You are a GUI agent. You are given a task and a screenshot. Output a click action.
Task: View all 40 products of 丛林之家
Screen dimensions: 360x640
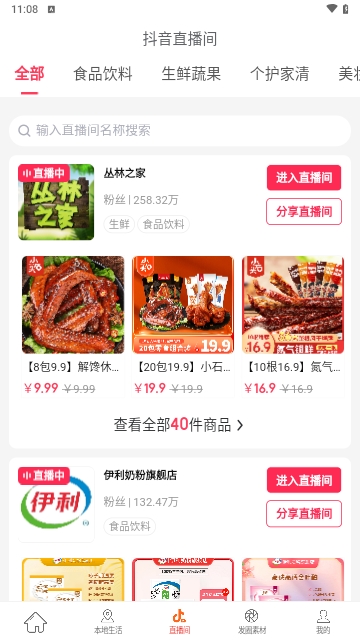click(x=179, y=425)
